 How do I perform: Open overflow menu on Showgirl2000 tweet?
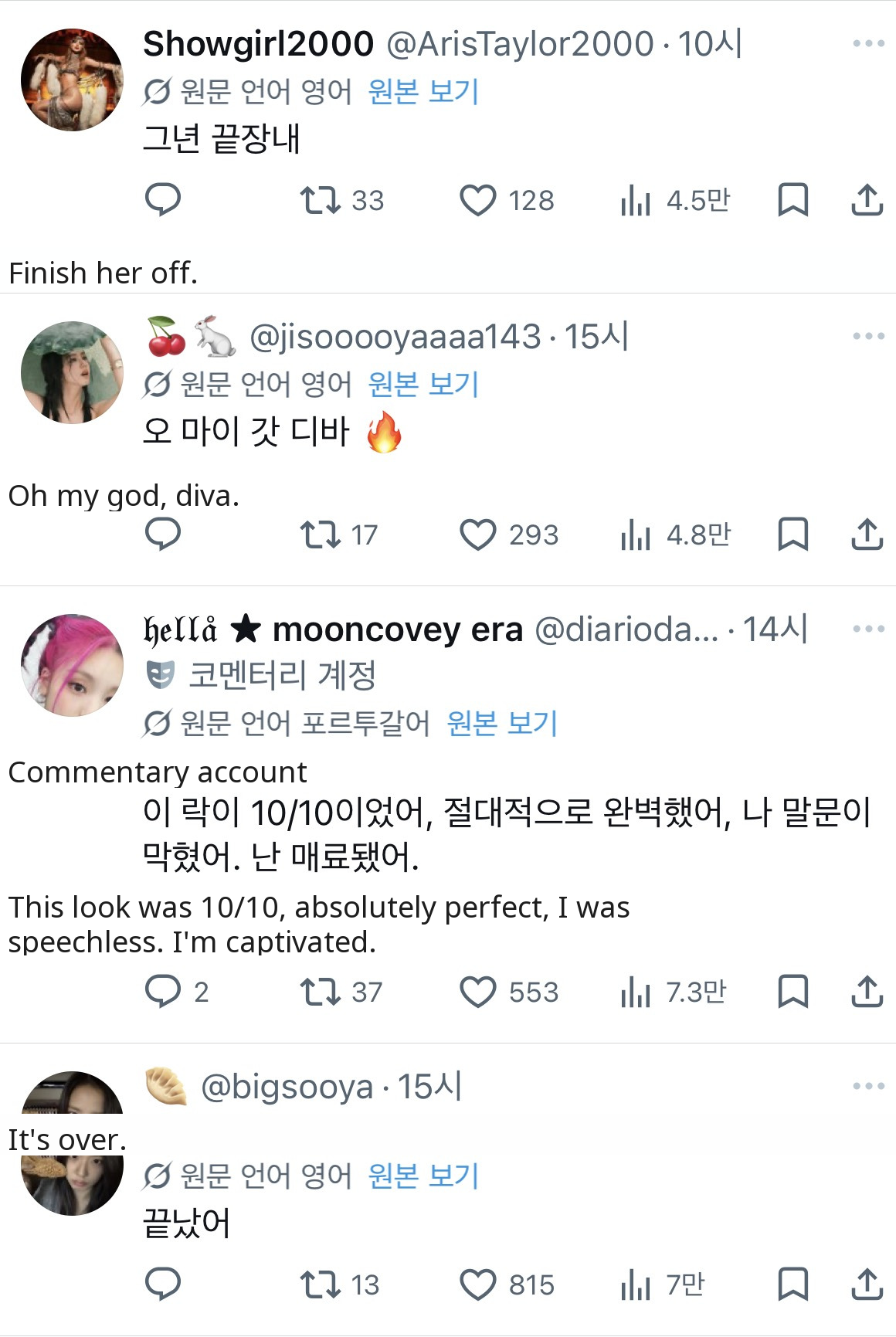point(868,44)
